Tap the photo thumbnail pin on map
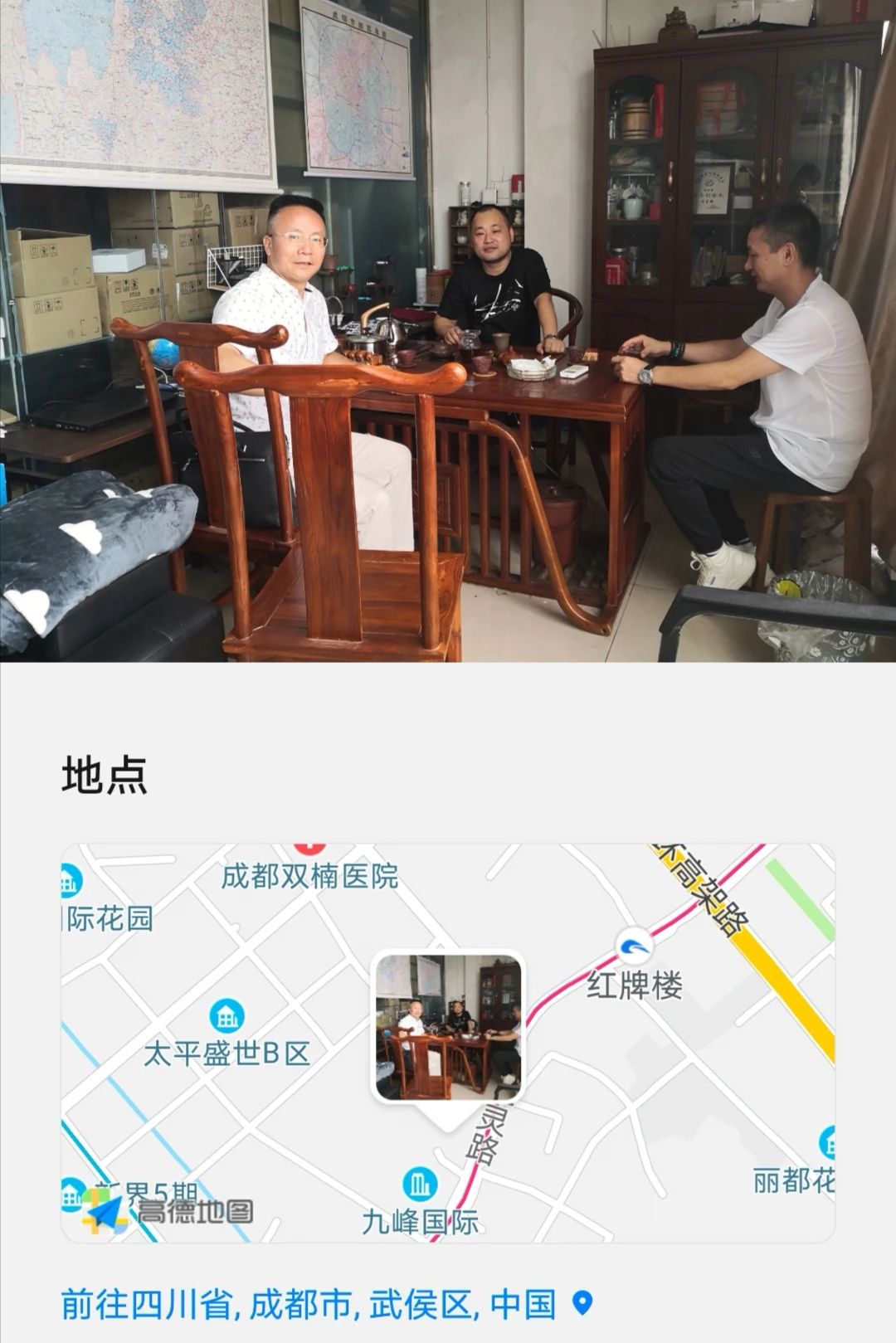Image resolution: width=896 pixels, height=1343 pixels. pos(448,1029)
